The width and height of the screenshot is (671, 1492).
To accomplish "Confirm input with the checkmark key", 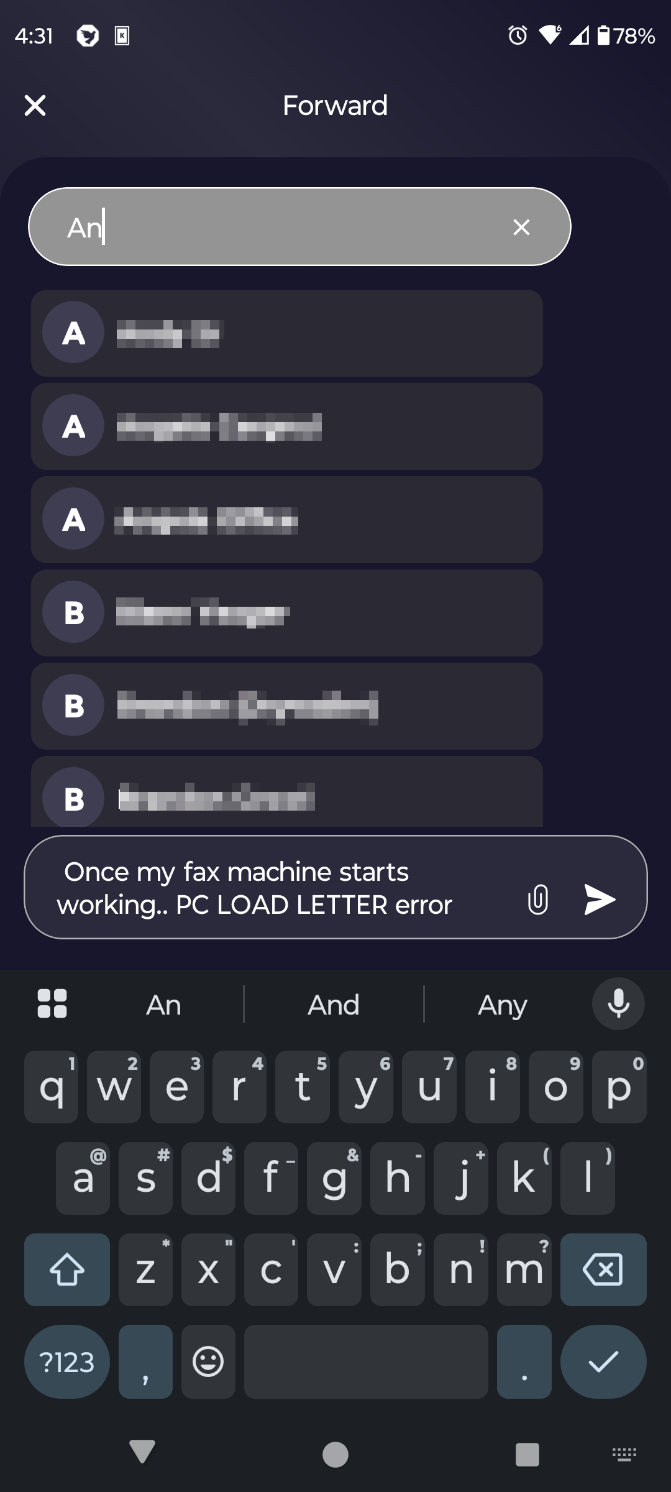I will coord(602,1361).
